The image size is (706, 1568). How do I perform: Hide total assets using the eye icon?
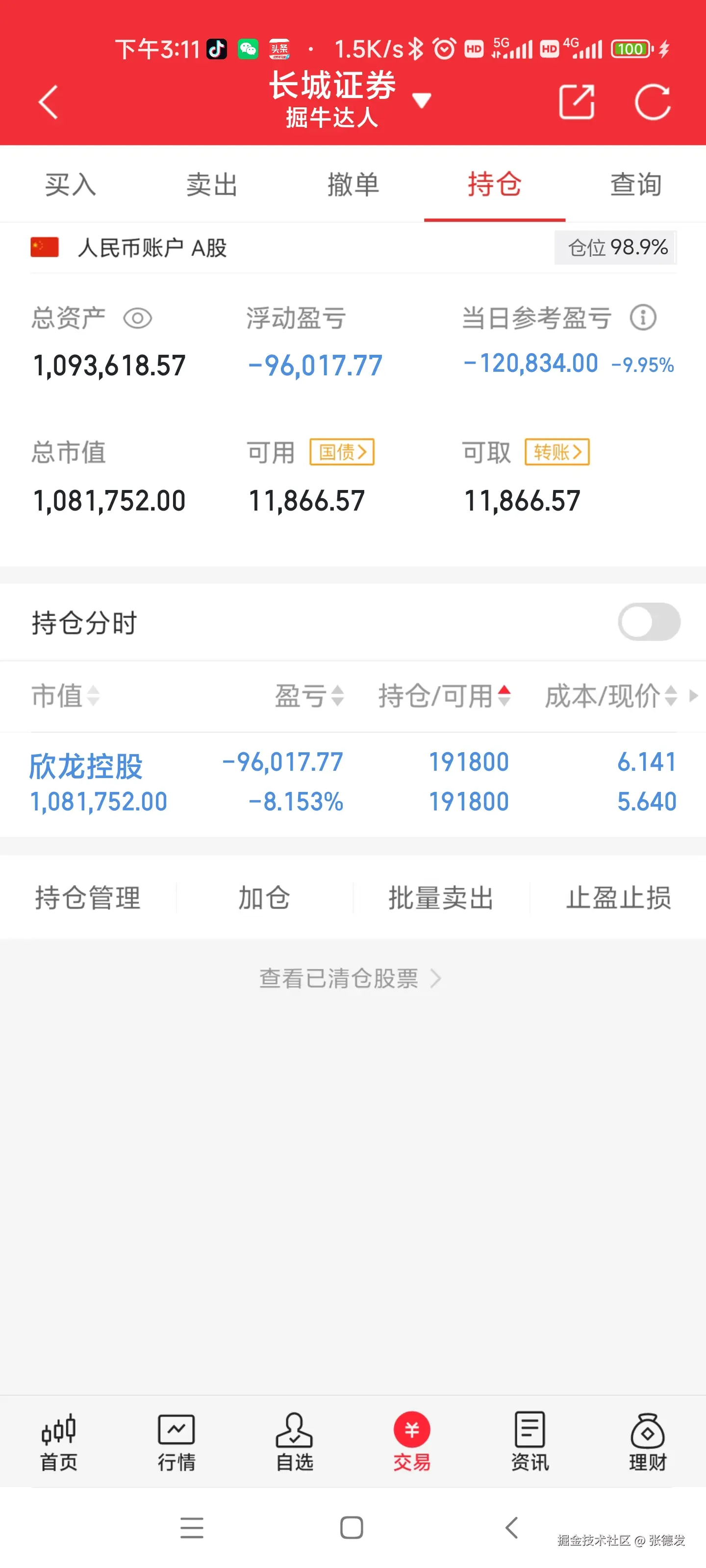click(138, 318)
